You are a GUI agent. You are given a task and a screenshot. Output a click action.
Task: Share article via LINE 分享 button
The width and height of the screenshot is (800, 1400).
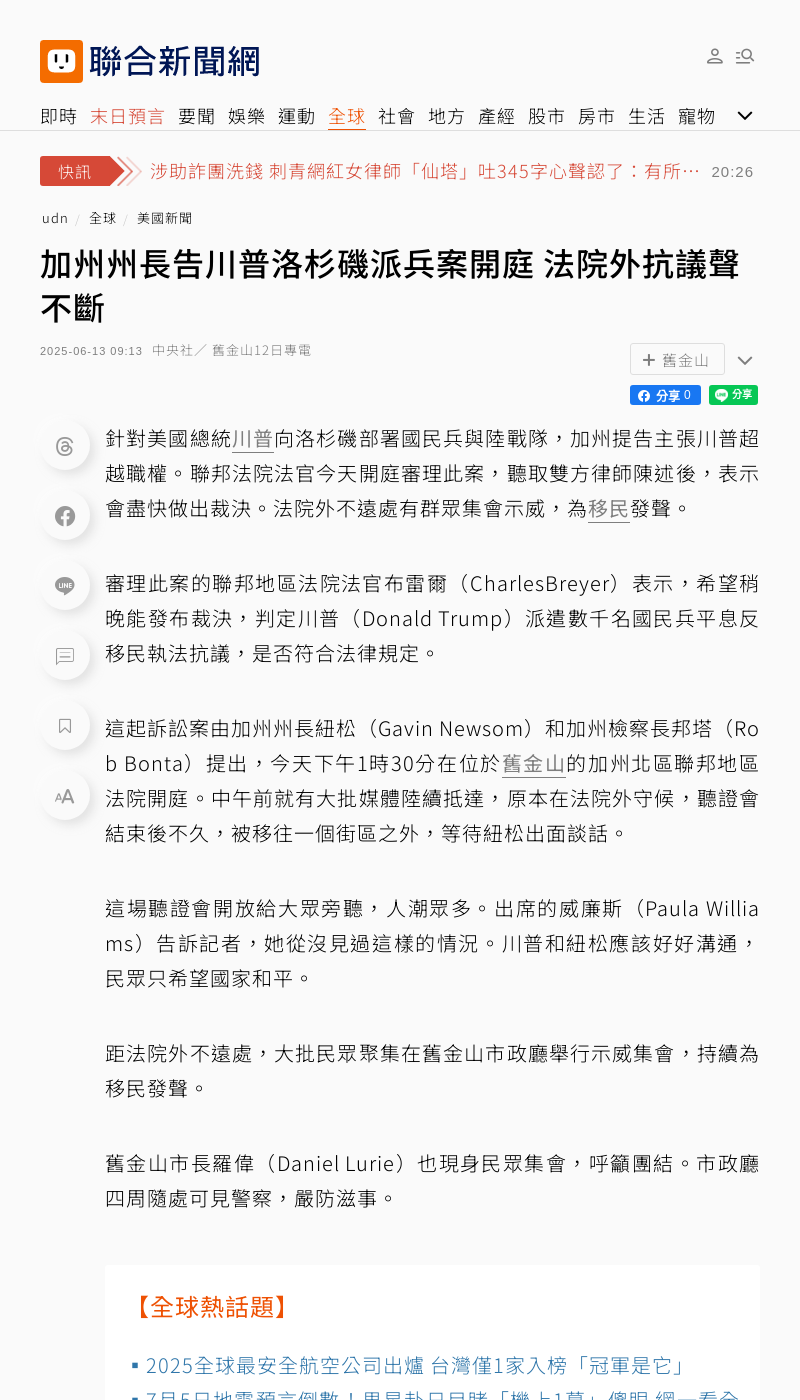tap(734, 395)
